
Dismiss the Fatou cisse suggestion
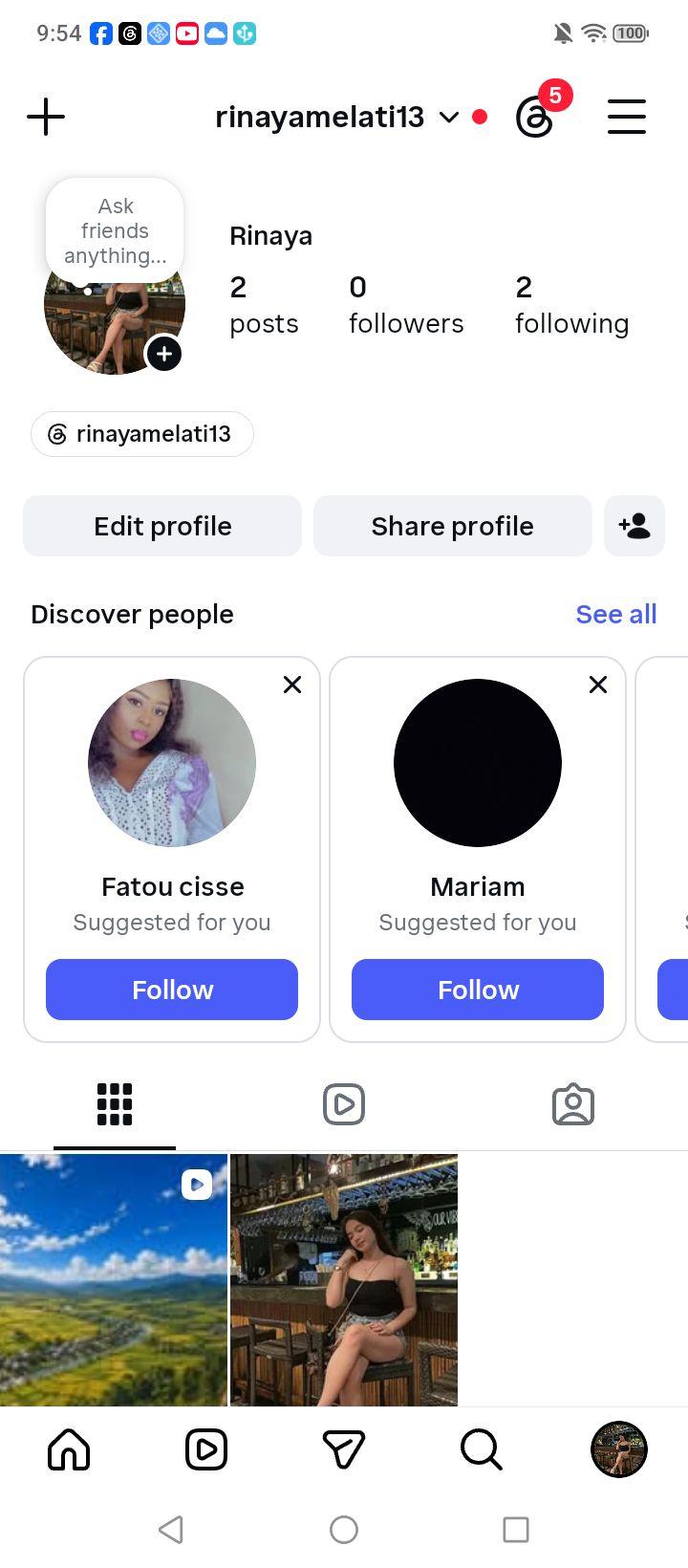[292, 685]
